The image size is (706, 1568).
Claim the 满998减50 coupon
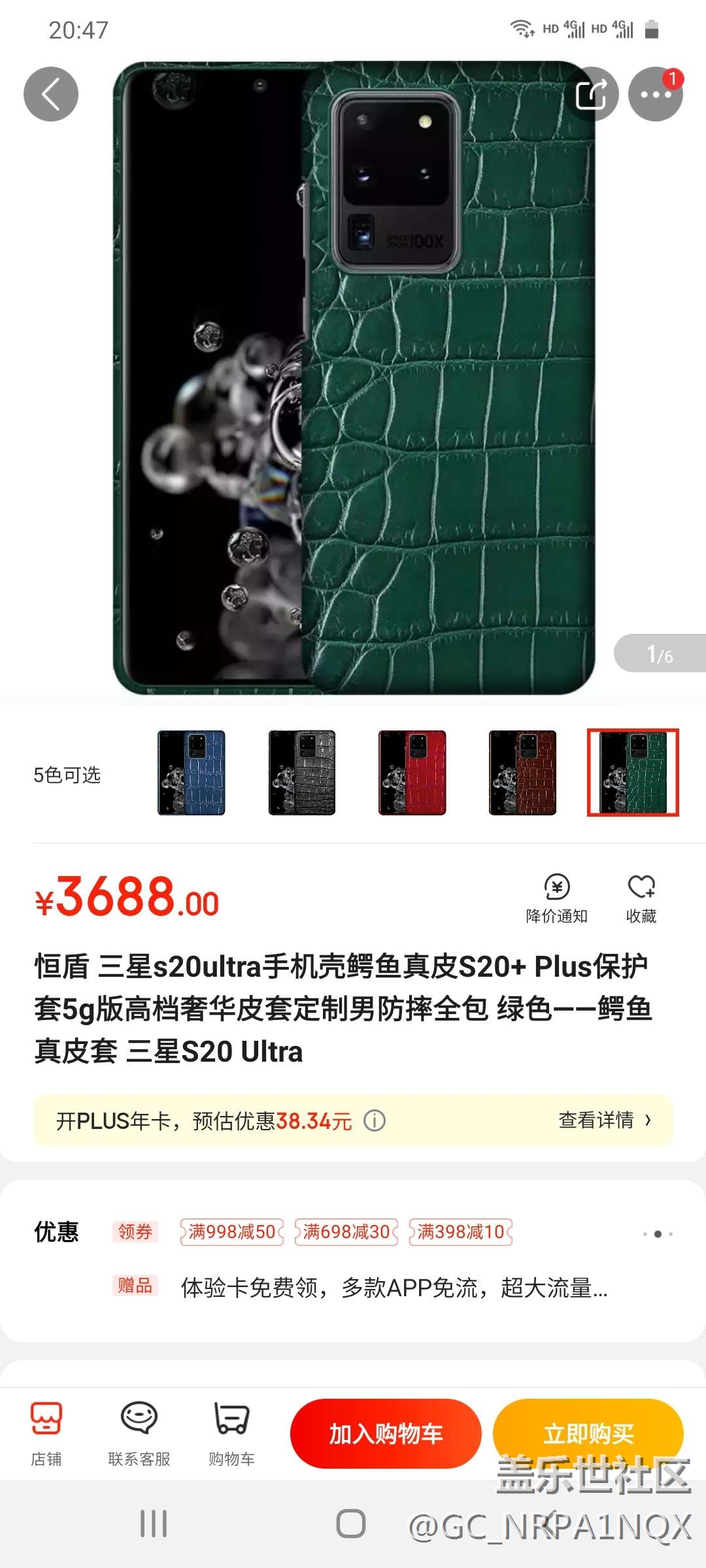pyautogui.click(x=232, y=1232)
